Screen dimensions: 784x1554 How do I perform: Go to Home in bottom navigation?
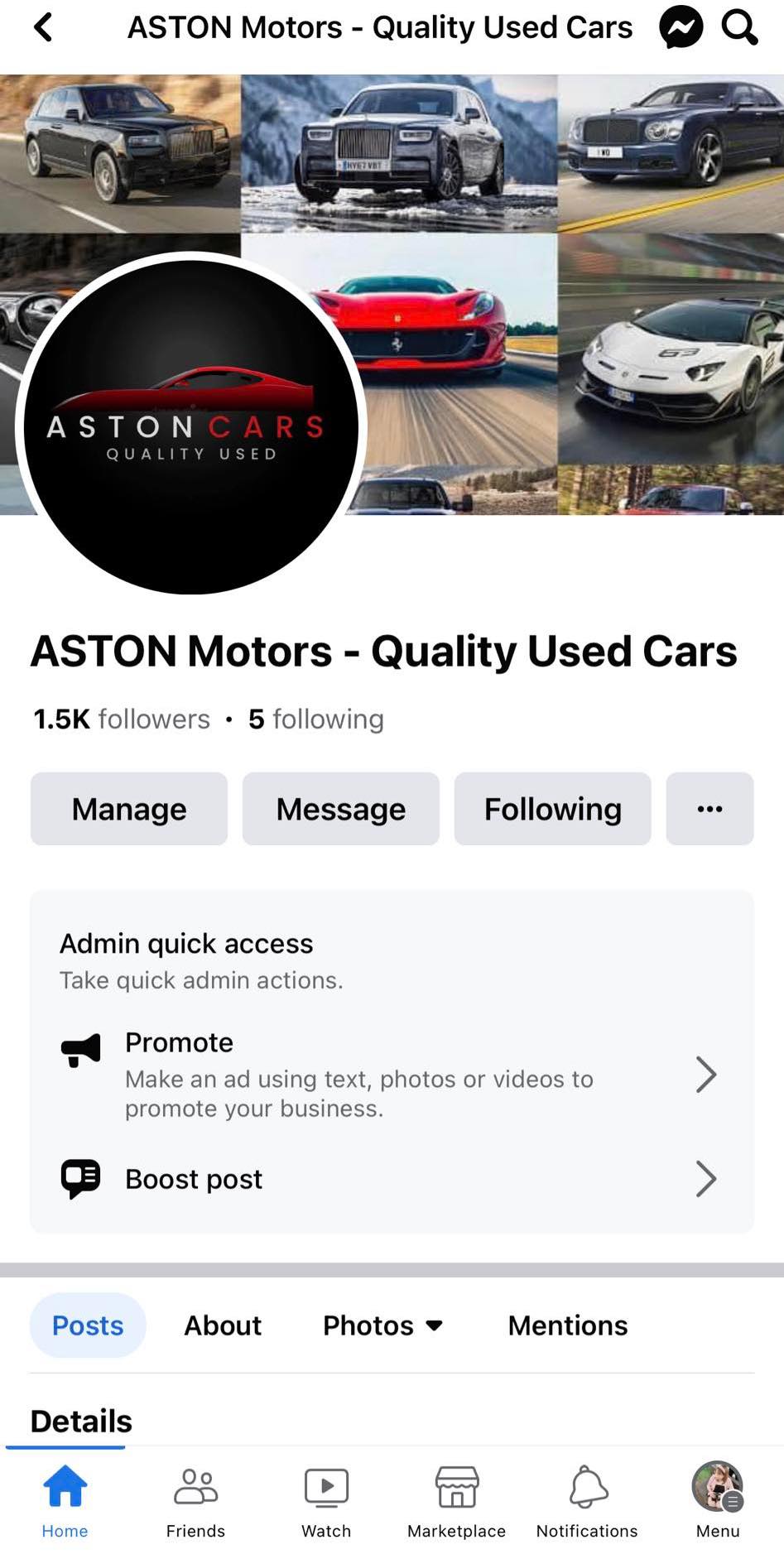pos(65,1499)
